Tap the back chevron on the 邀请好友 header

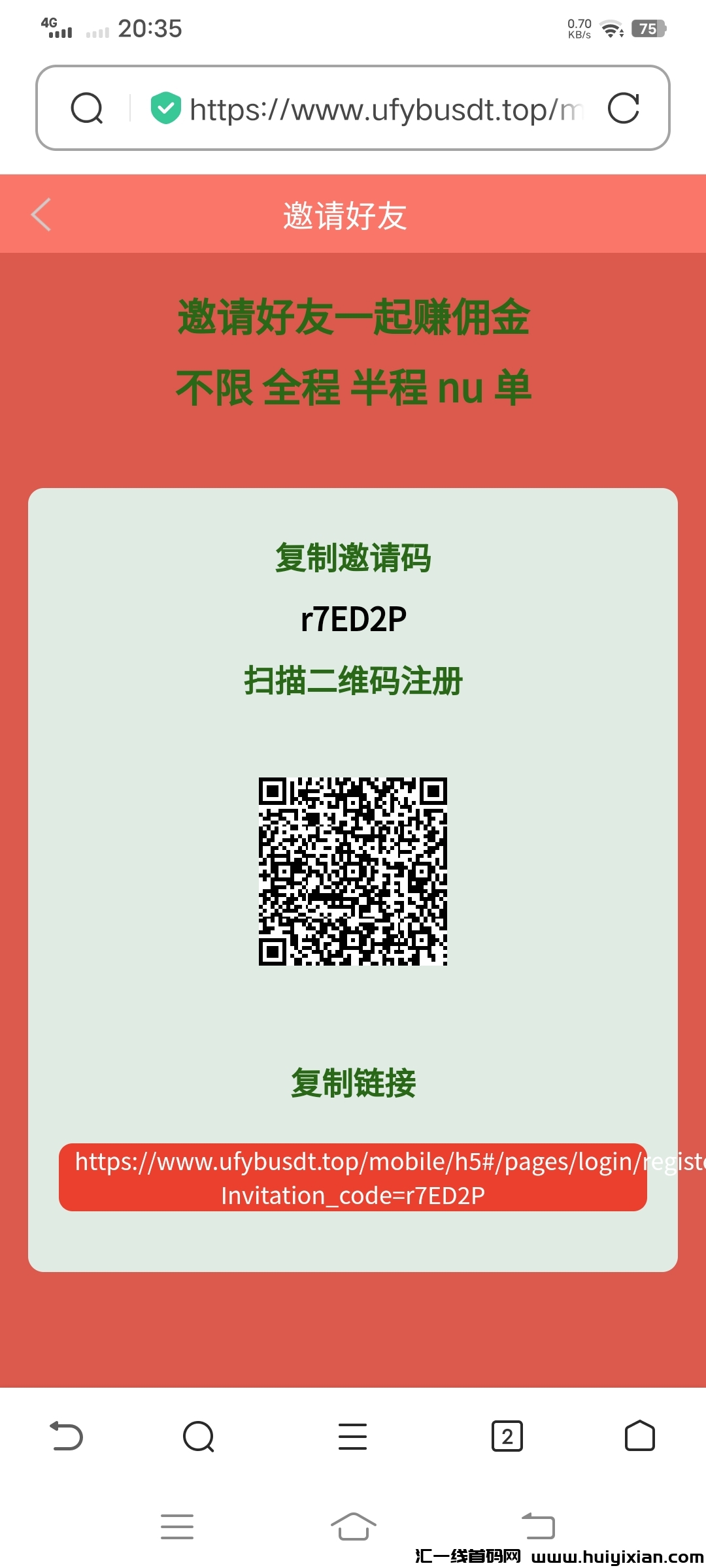(x=41, y=214)
